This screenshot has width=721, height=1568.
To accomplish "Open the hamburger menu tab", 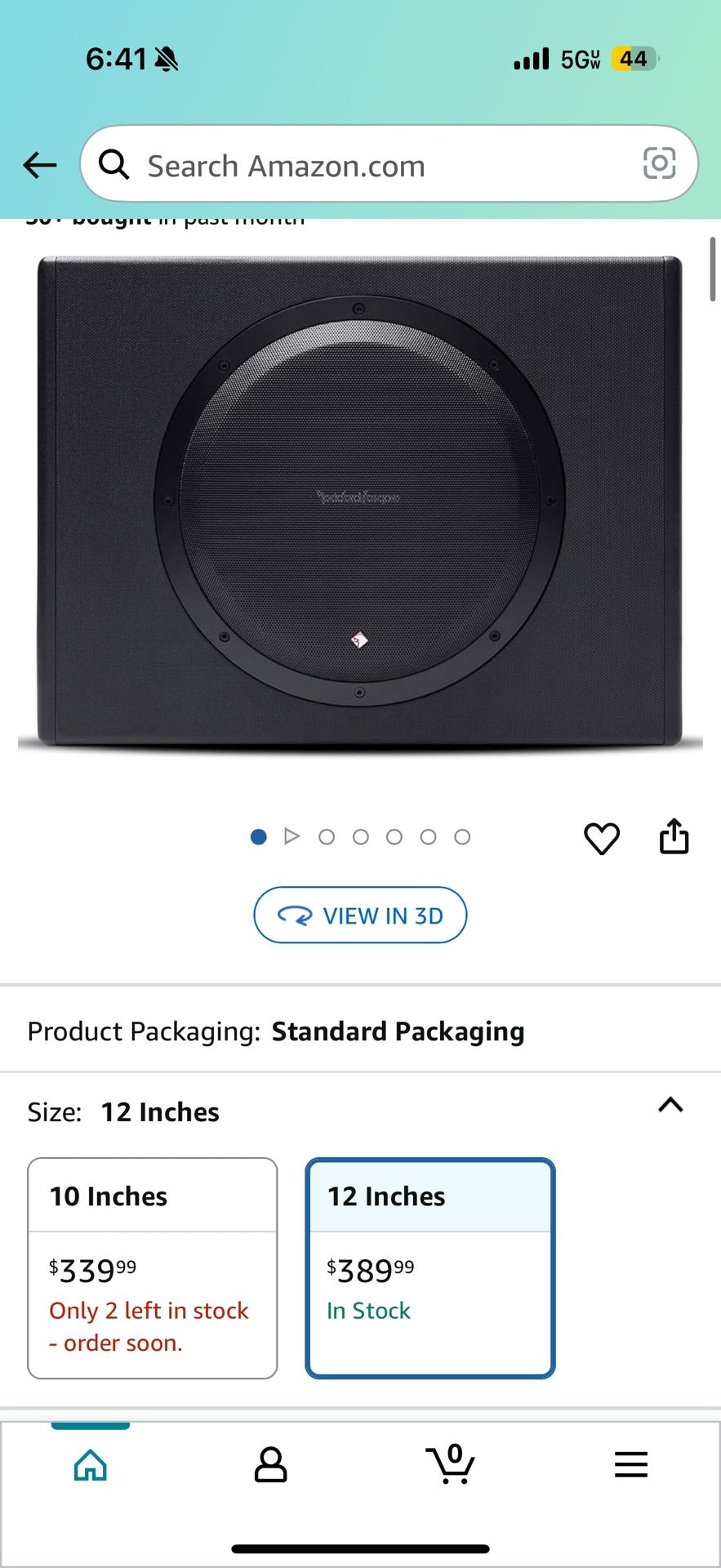I will (x=630, y=1465).
